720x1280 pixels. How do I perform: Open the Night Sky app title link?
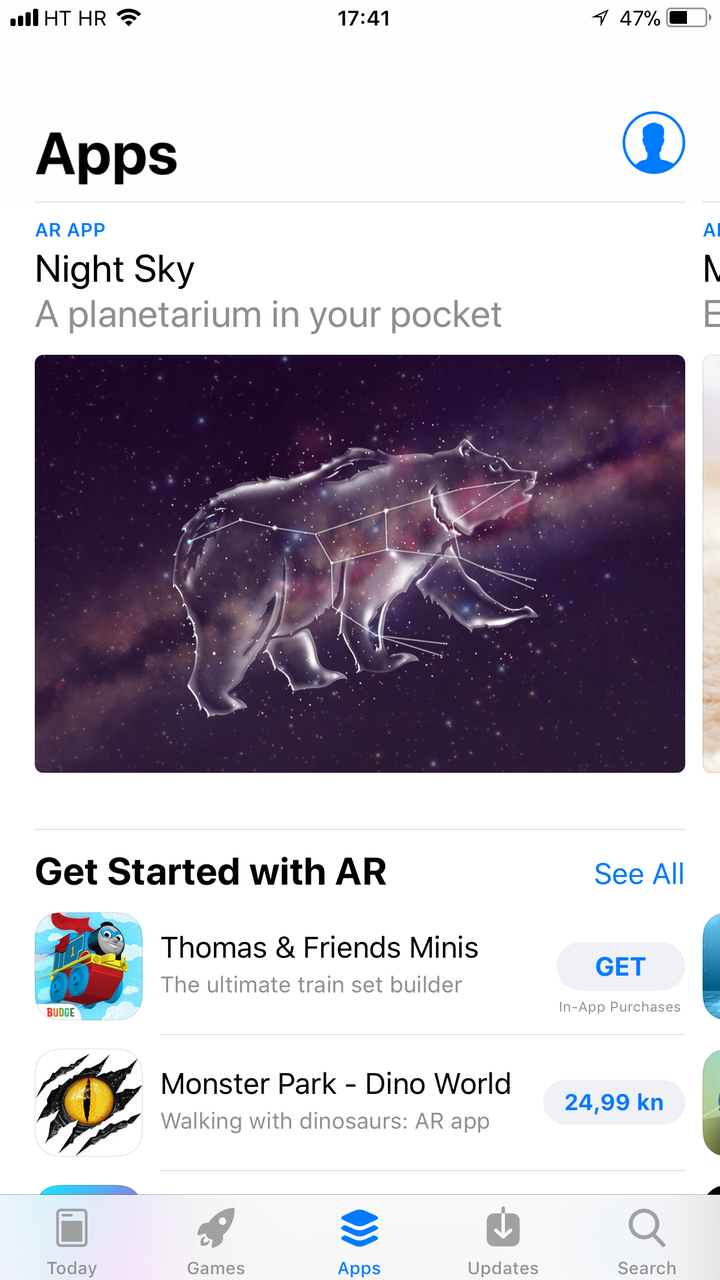click(114, 269)
